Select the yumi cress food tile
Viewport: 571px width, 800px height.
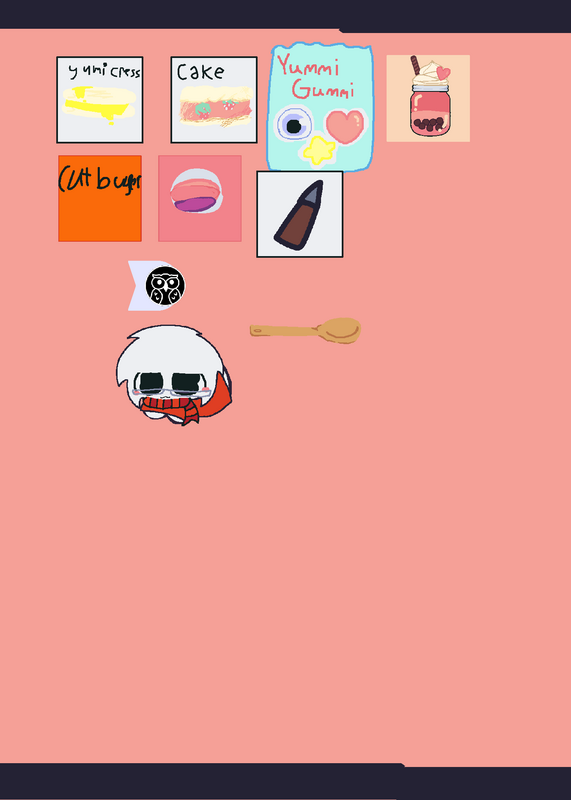click(x=100, y=100)
